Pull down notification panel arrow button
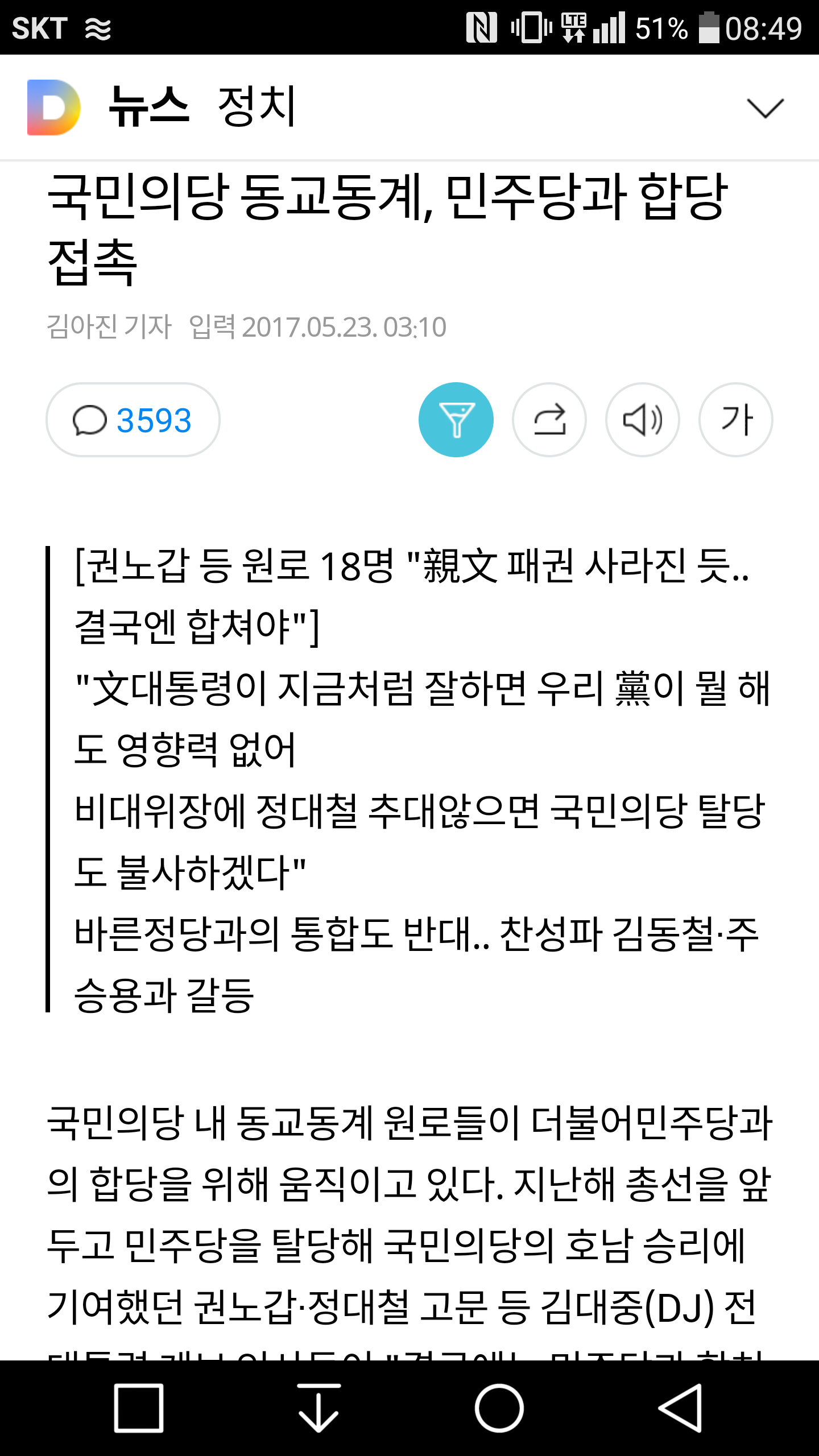This screenshot has height=1456, width=819. (319, 1408)
